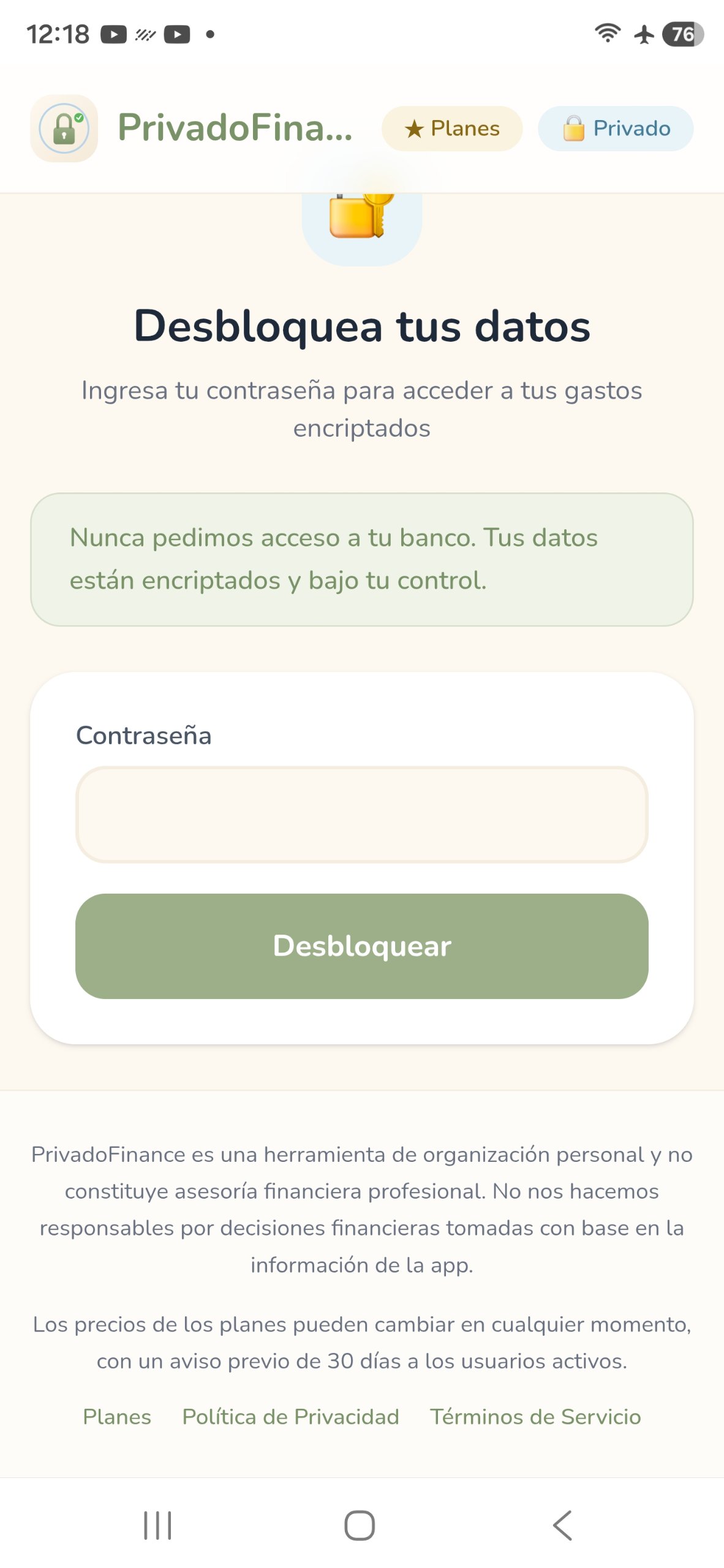
Task: Open the Planes chip in header
Action: [452, 129]
